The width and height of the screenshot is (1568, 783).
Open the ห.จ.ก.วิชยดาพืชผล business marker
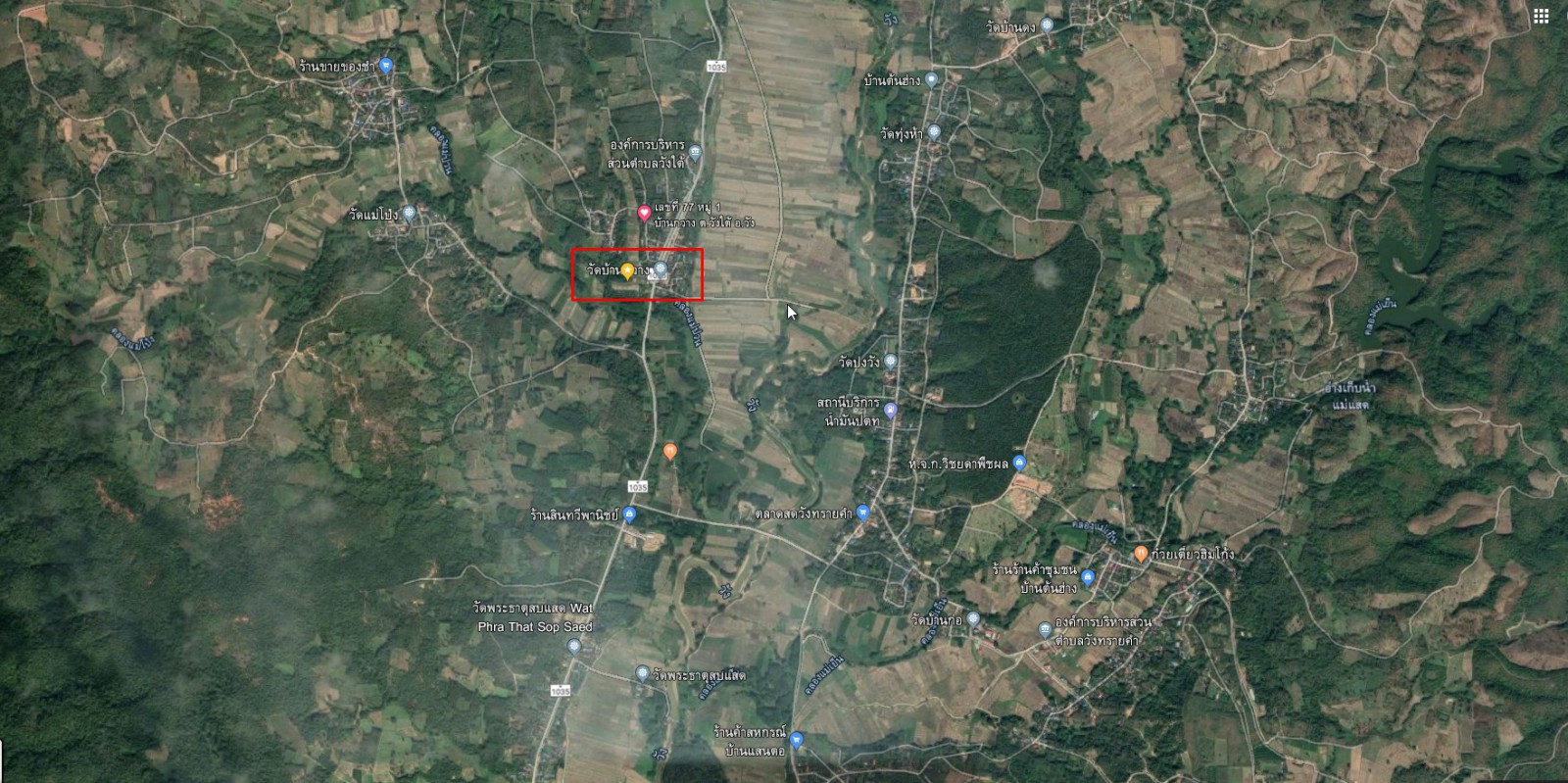coord(1020,463)
